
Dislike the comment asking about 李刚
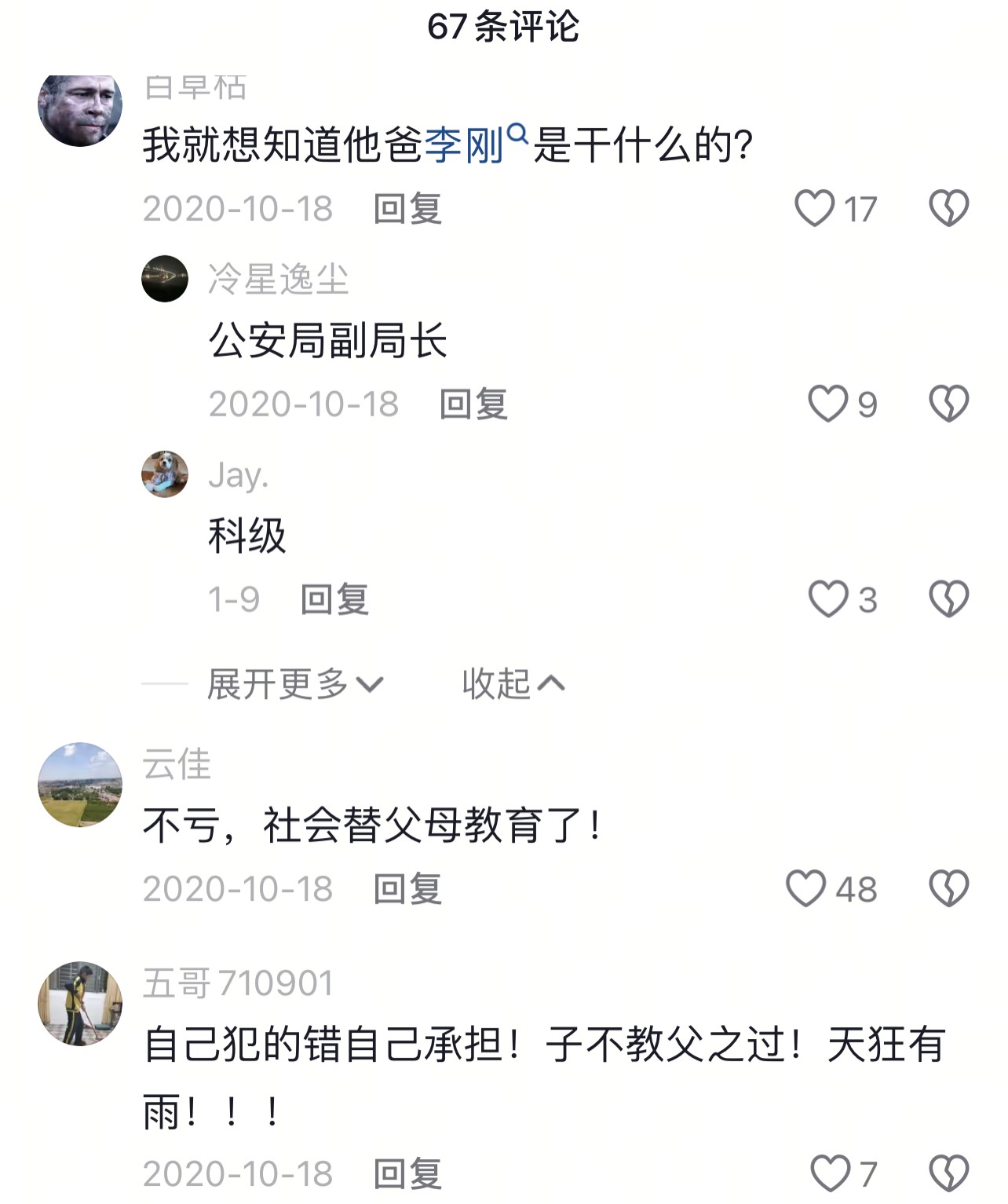click(948, 208)
